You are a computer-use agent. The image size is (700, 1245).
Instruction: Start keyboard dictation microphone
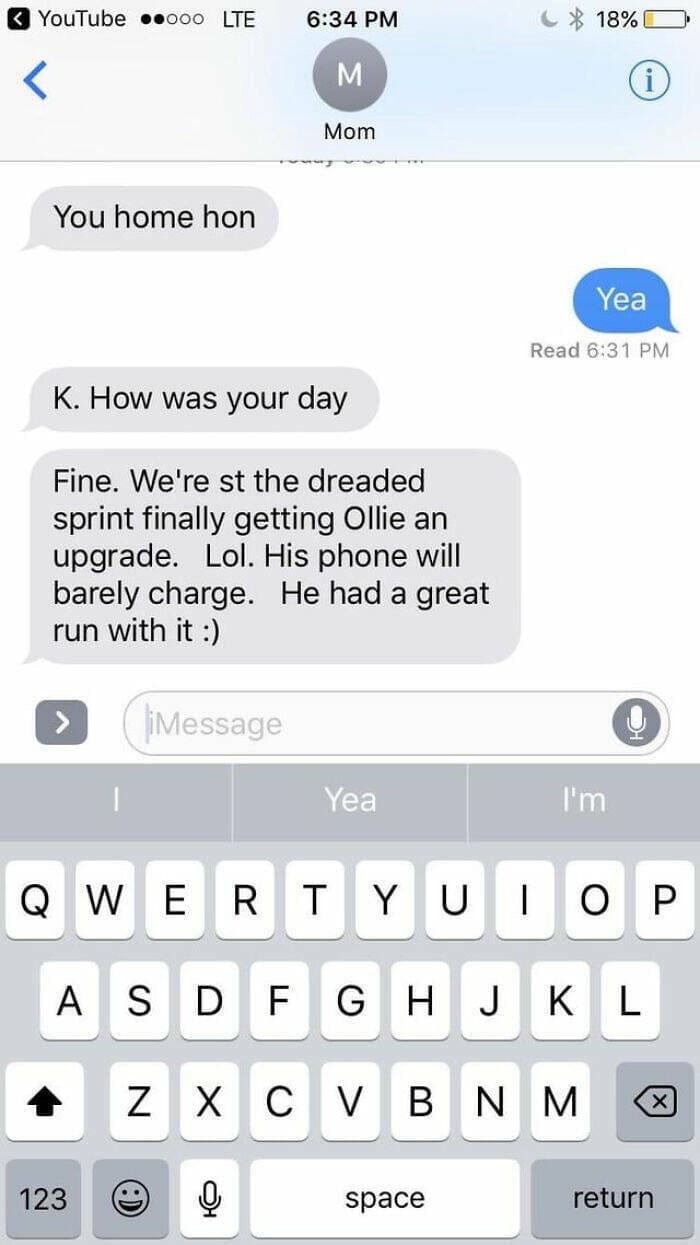[x=208, y=1198]
